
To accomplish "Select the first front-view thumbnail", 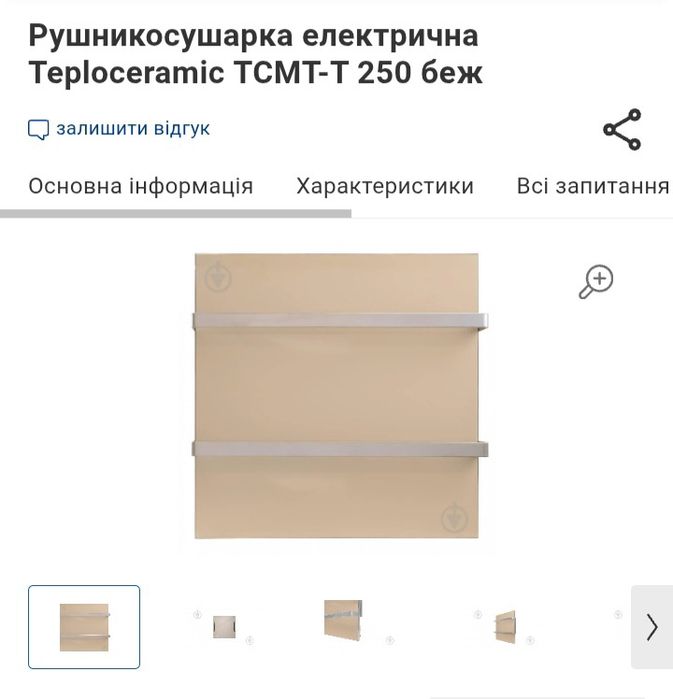I will pos(84,627).
